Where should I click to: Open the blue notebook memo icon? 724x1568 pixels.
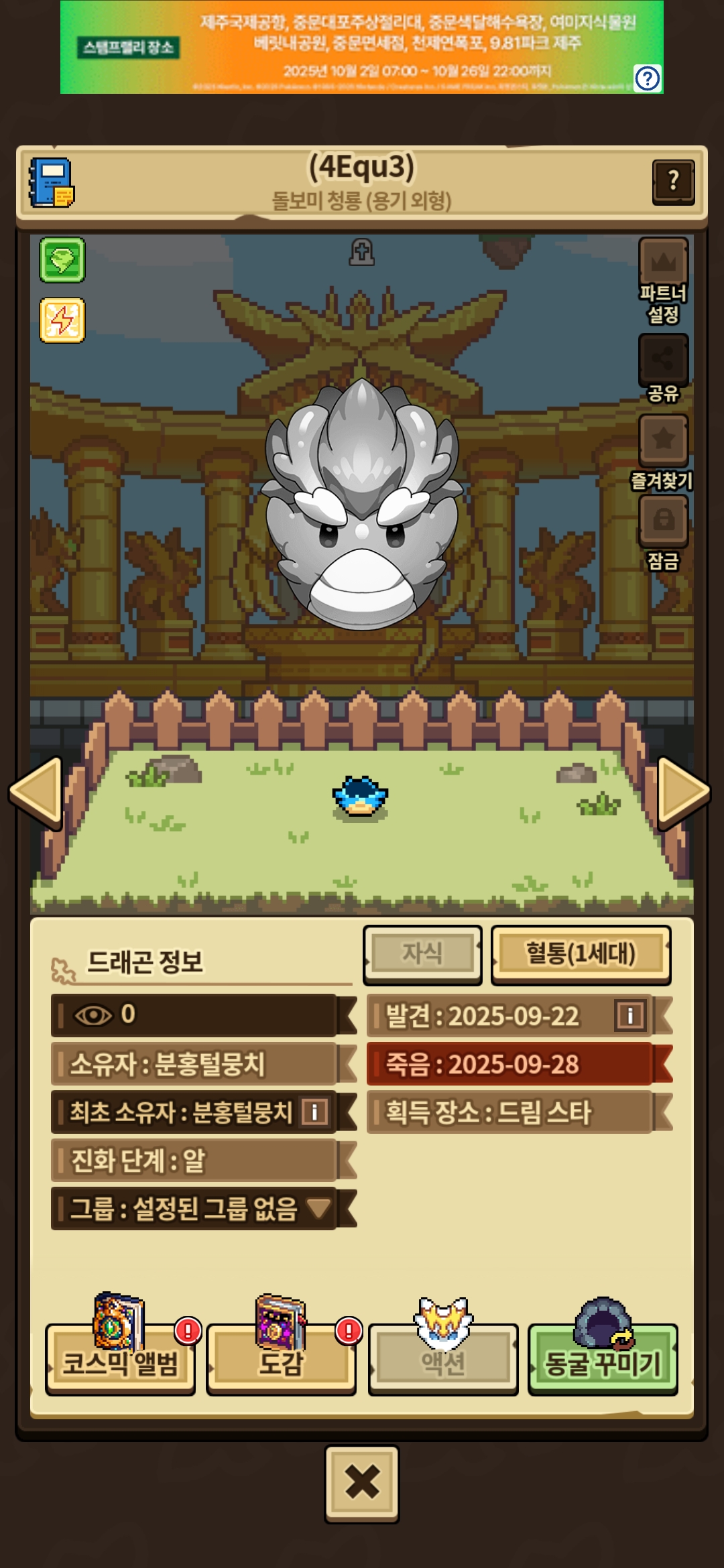tap(52, 182)
